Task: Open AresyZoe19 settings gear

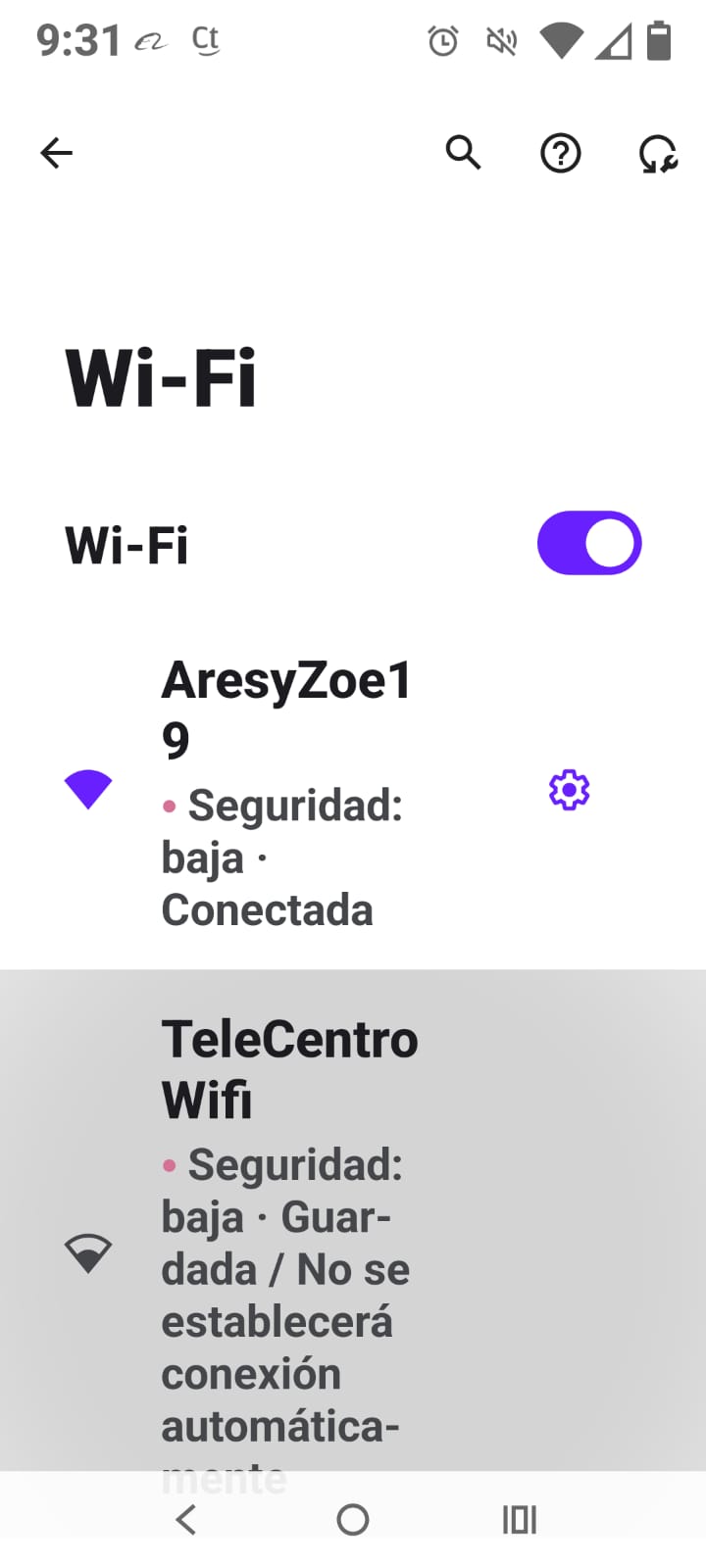Action: [569, 790]
